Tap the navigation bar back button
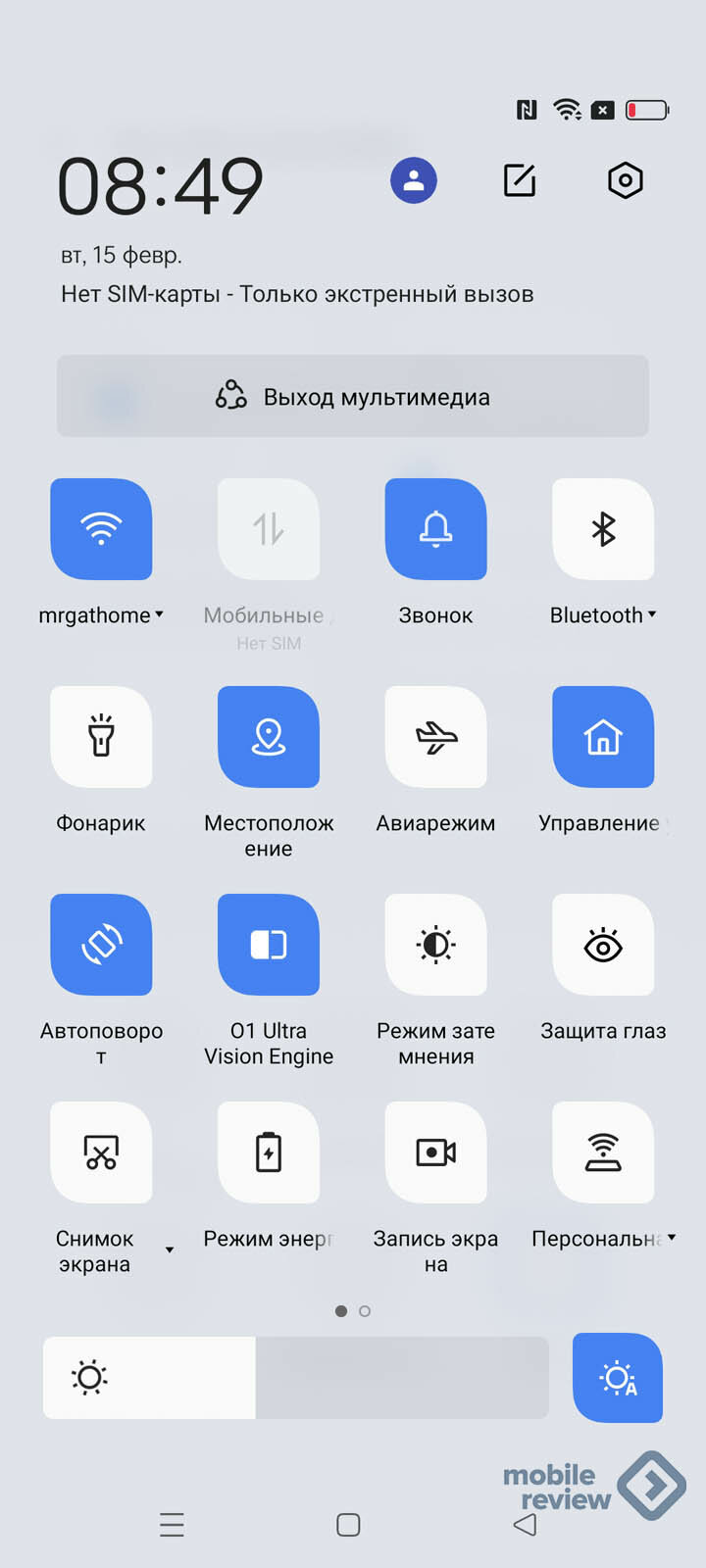The width and height of the screenshot is (706, 1568). click(526, 1525)
